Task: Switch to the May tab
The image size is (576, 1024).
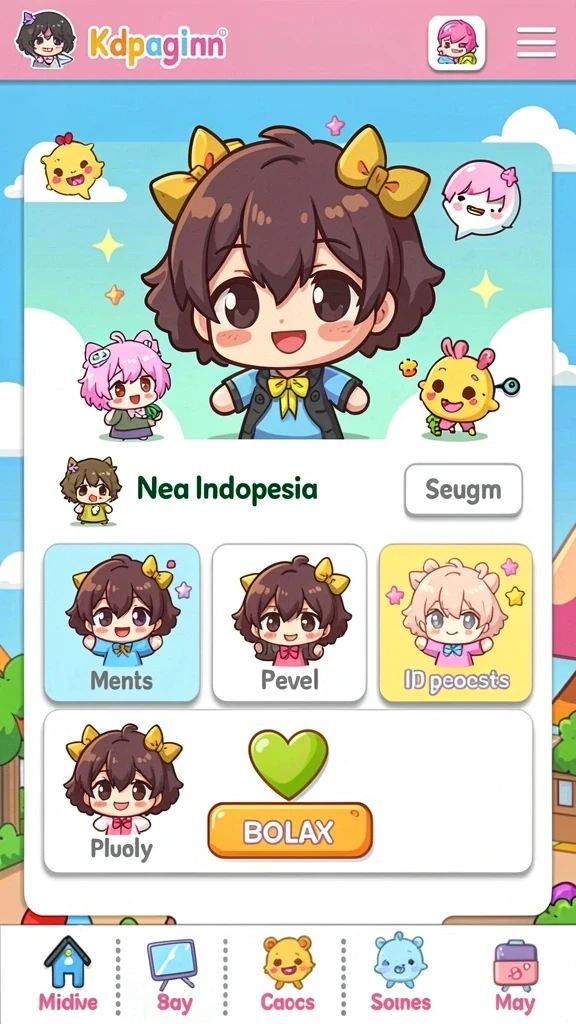Action: 515,974
